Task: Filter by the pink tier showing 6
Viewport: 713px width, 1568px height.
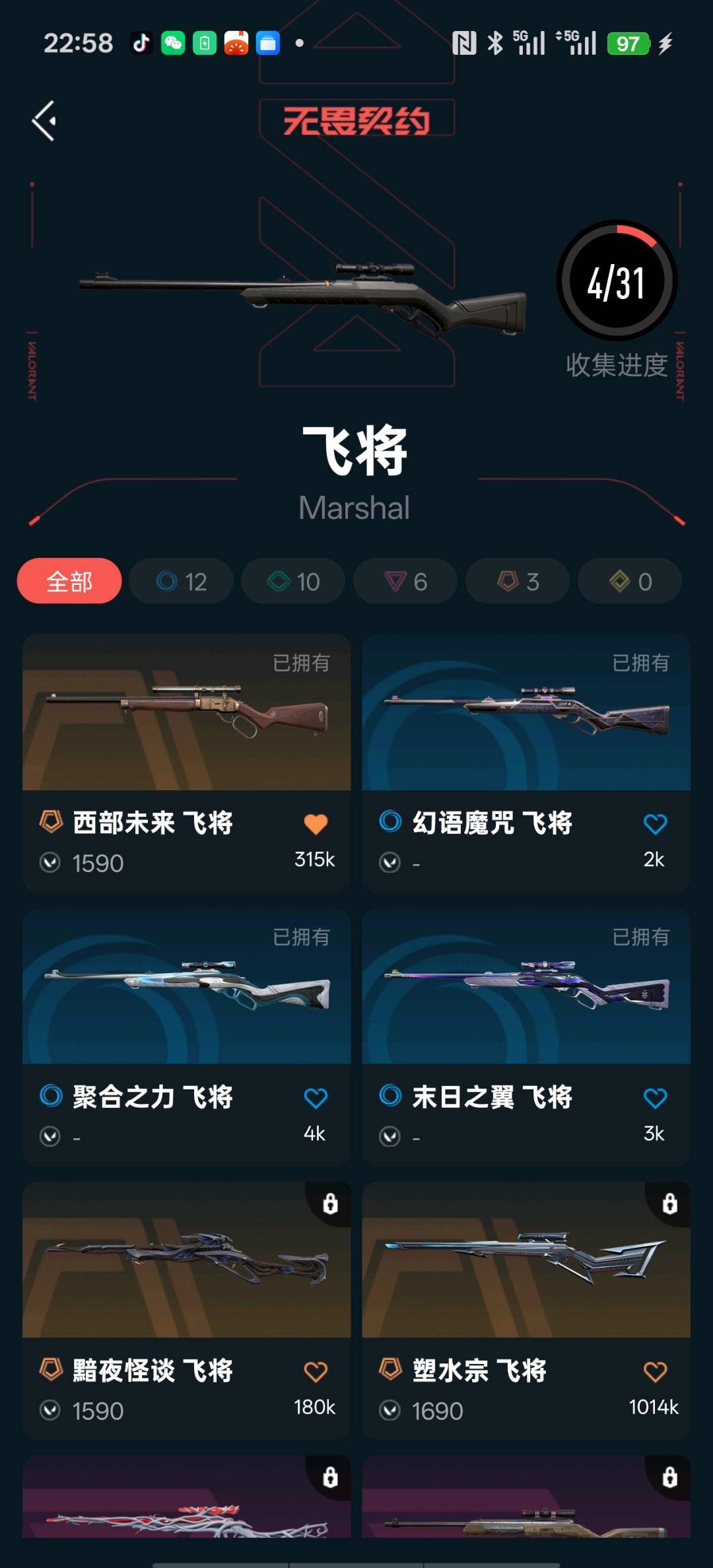Action: pos(405,581)
